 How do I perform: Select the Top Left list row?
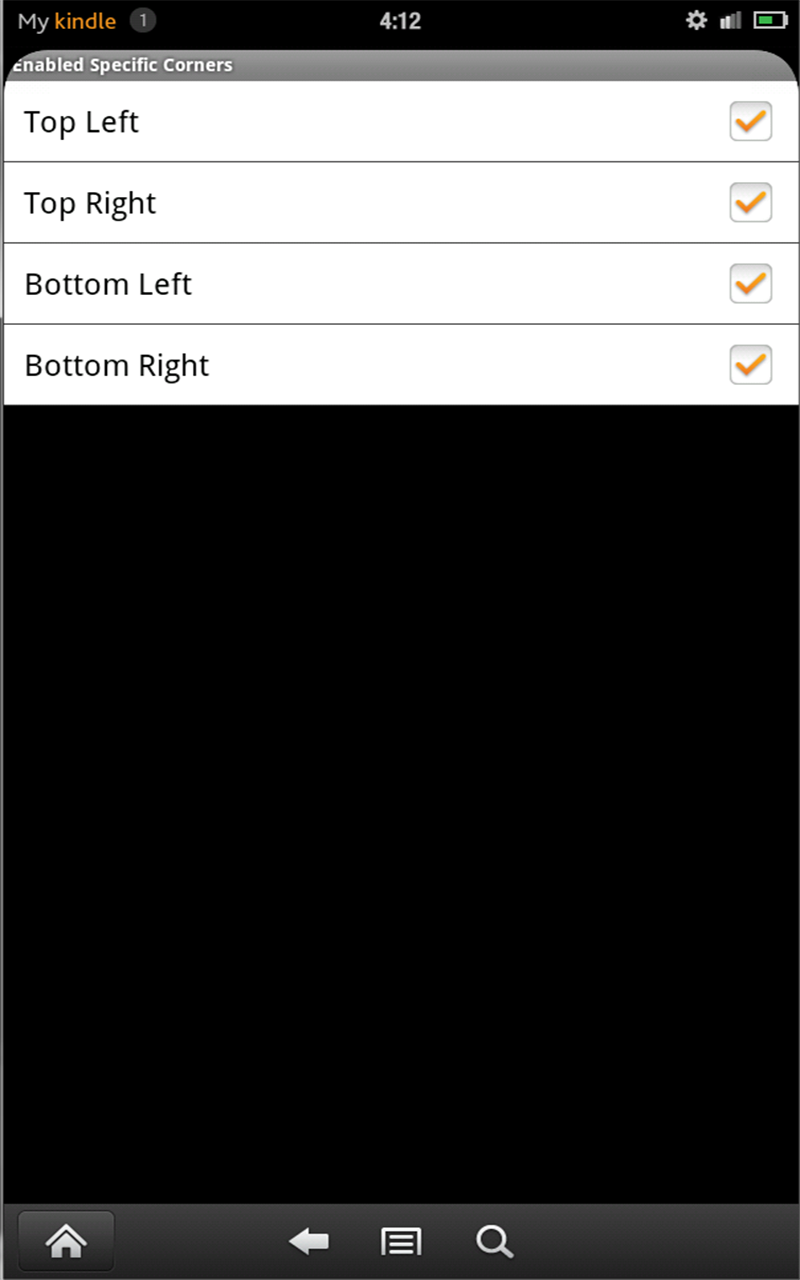[x=300, y=121]
